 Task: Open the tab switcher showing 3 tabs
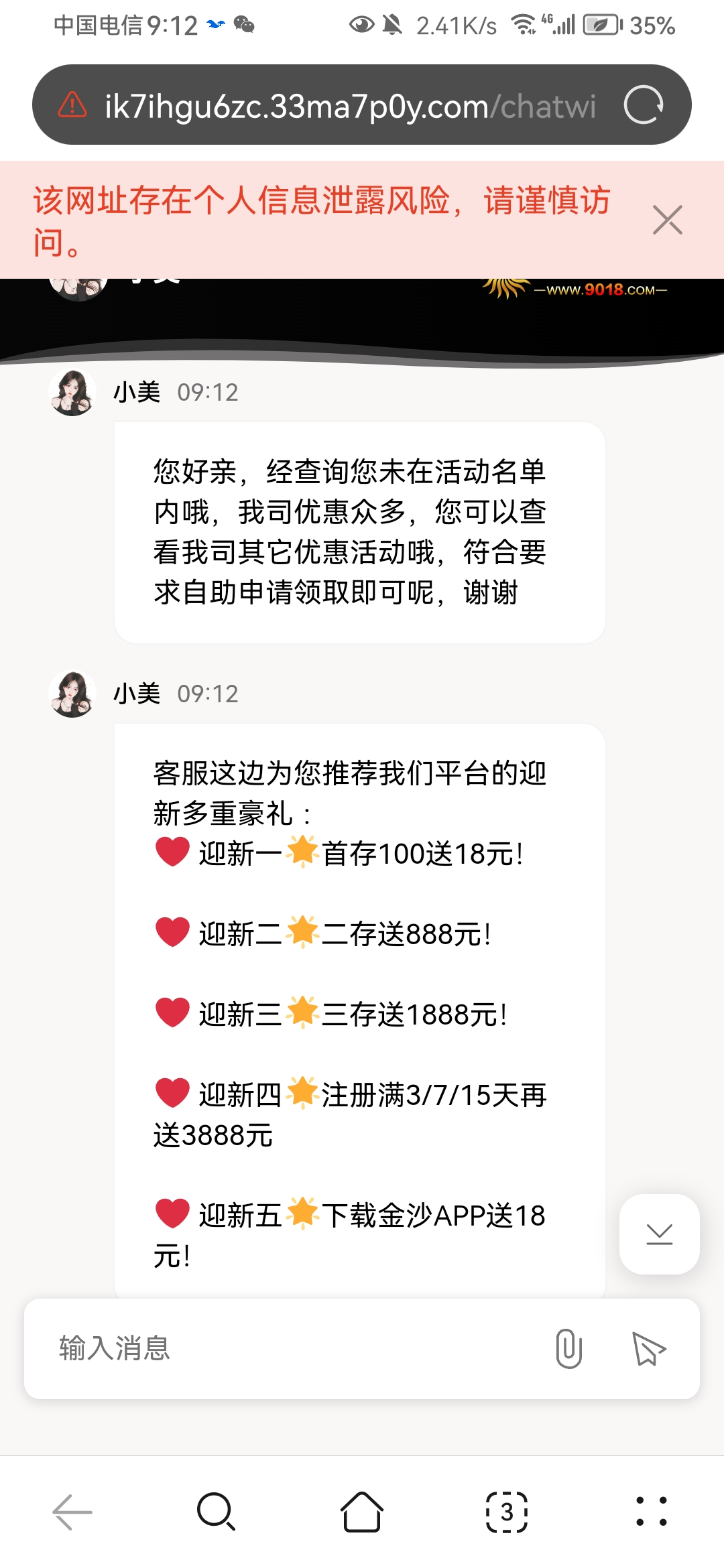click(x=506, y=1511)
